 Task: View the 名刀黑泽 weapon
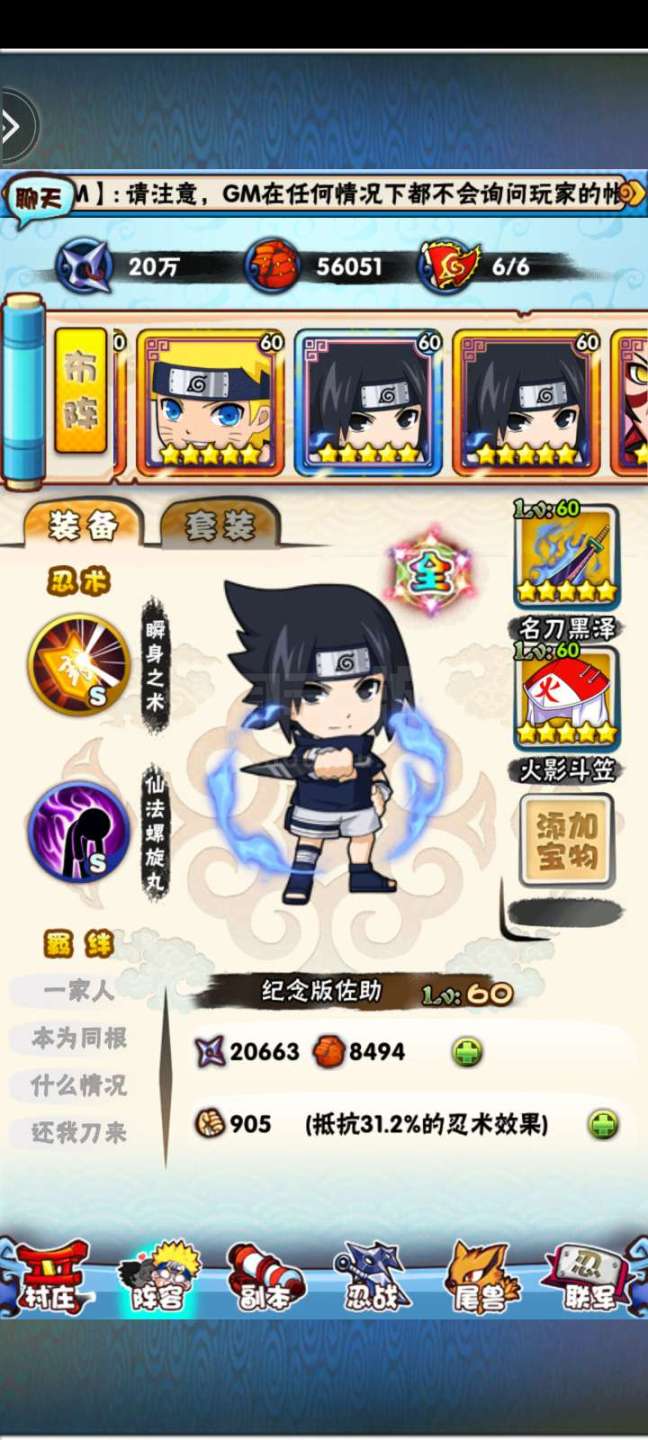tap(566, 557)
